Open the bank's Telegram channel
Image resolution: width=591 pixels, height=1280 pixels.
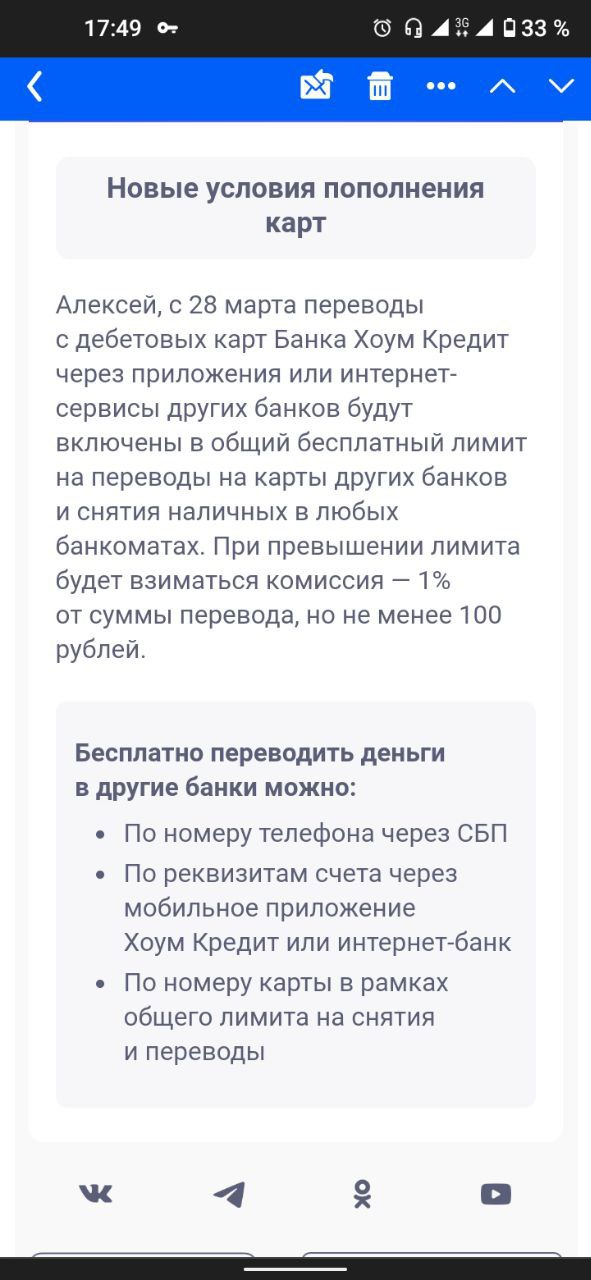click(x=229, y=1193)
